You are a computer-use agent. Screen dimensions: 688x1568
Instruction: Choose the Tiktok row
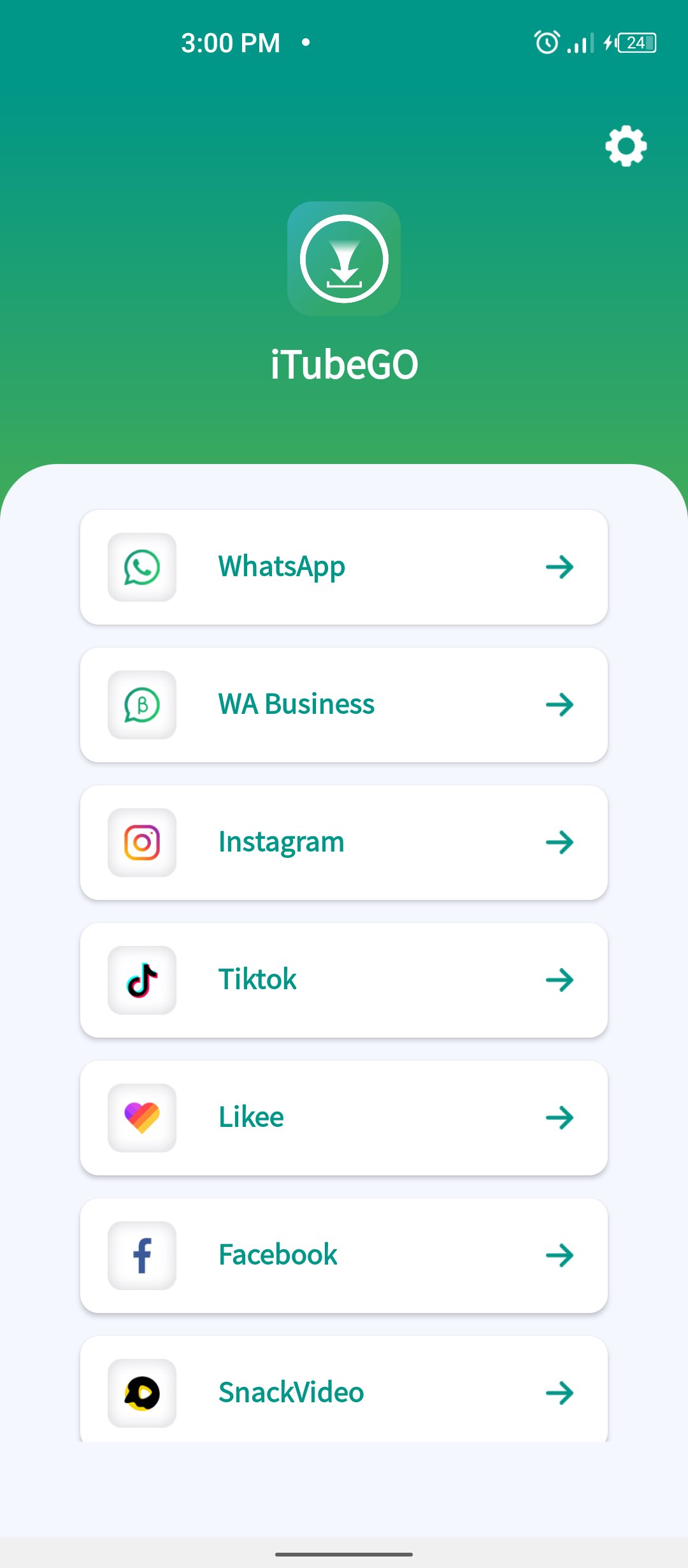click(344, 980)
